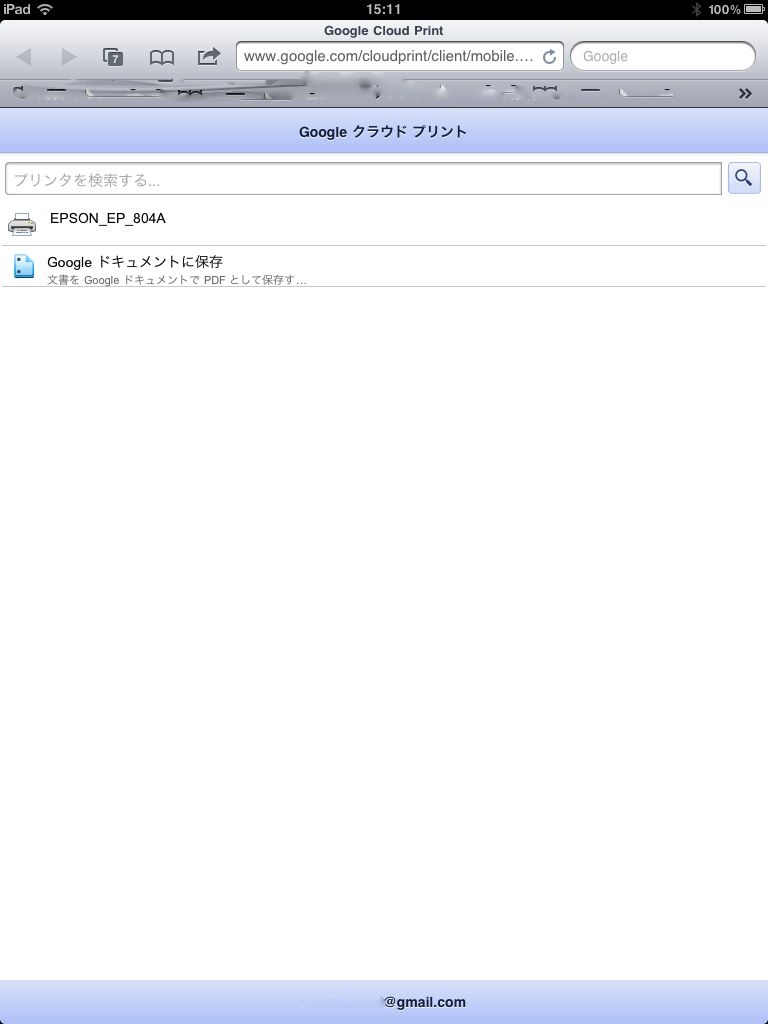Screen dimensions: 768x1024
Task: Tap the Safari share arrow icon
Action: click(x=208, y=56)
